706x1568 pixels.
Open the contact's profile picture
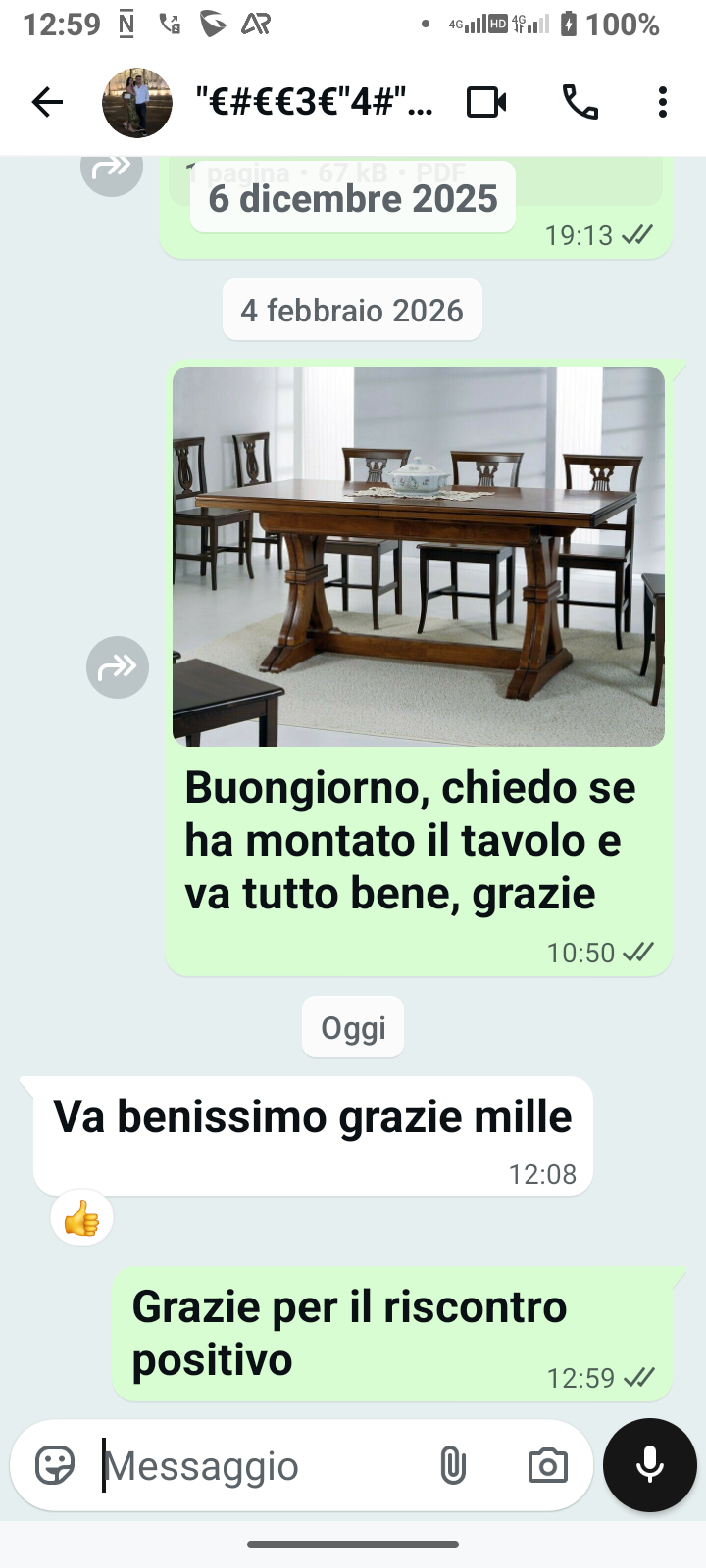pos(137,103)
